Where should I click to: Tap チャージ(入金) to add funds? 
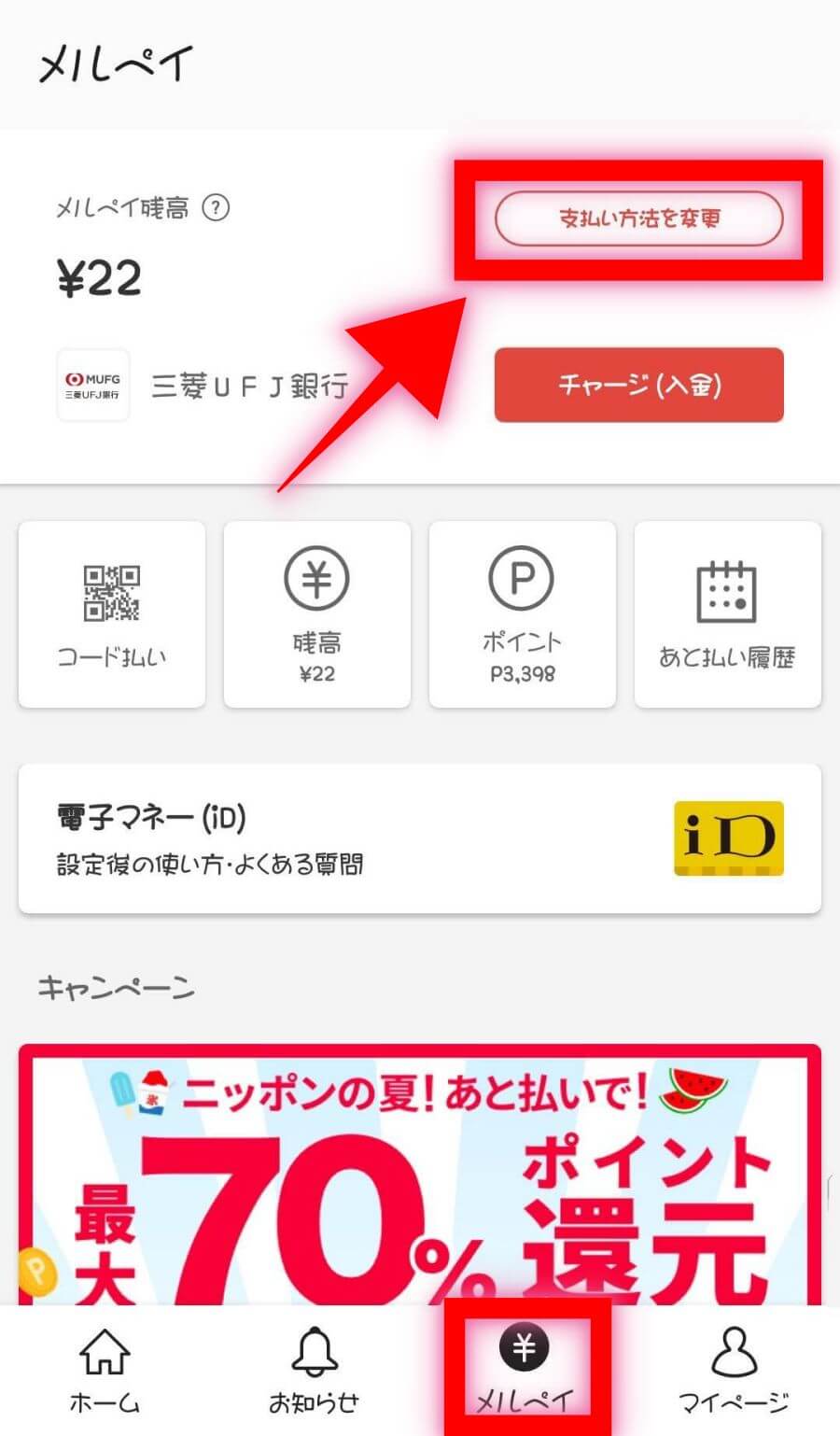(x=638, y=385)
